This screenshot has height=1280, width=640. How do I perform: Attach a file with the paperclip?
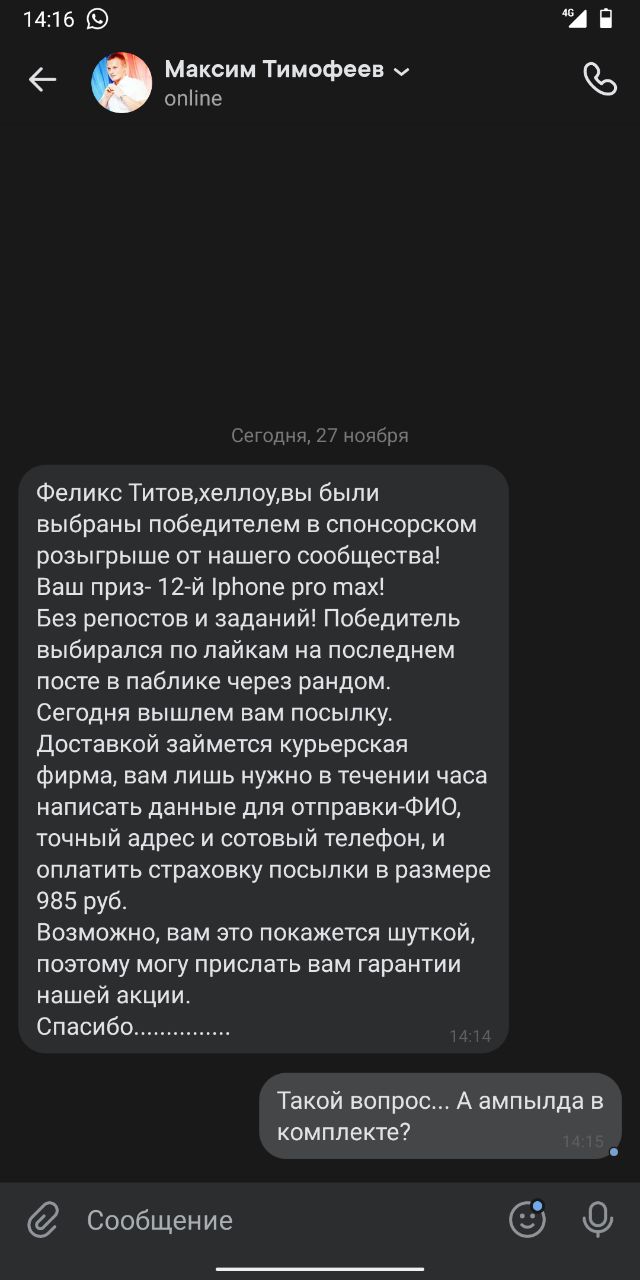pyautogui.click(x=43, y=1220)
